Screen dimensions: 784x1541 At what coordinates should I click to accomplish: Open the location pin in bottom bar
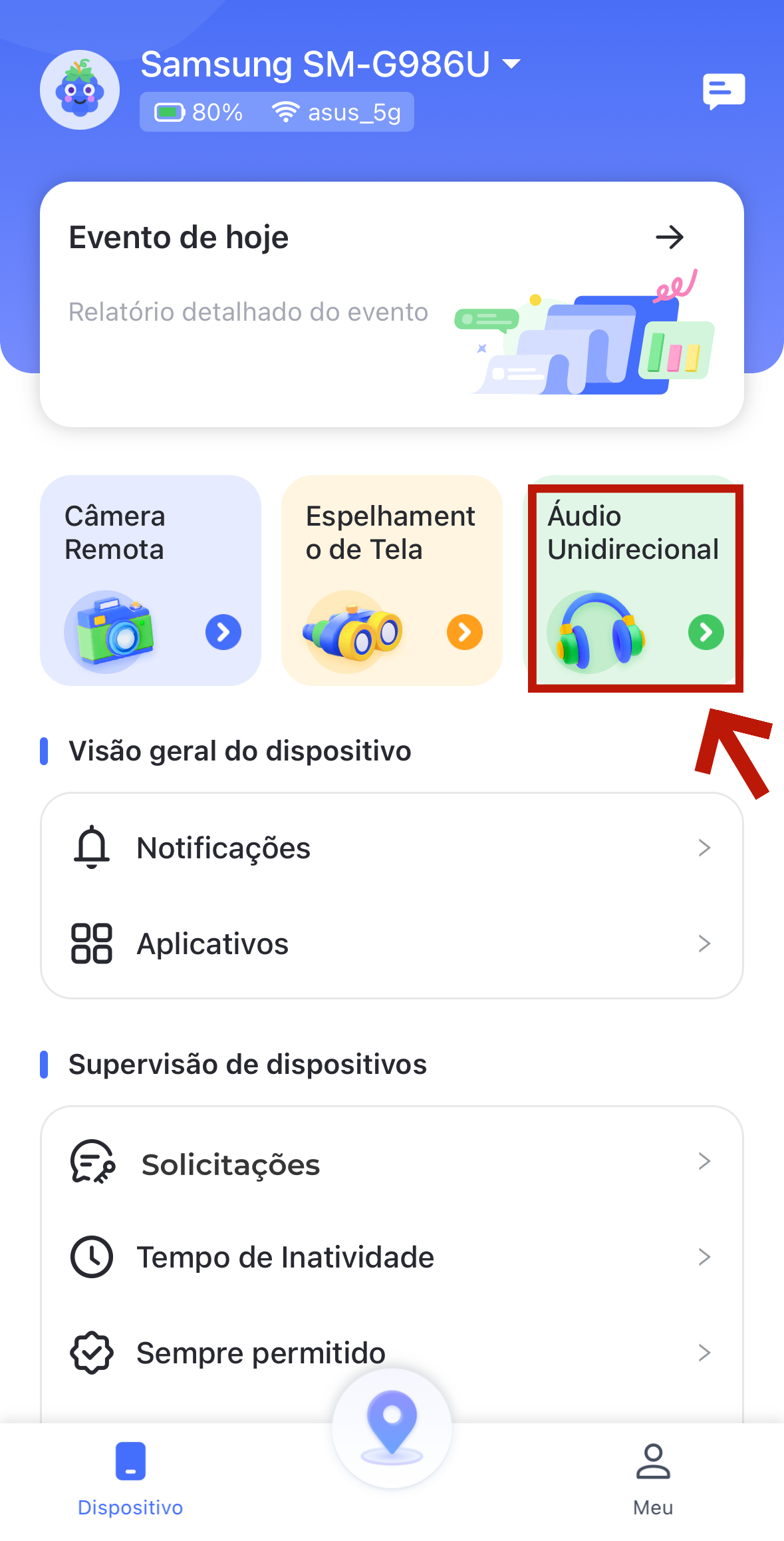(x=392, y=1424)
